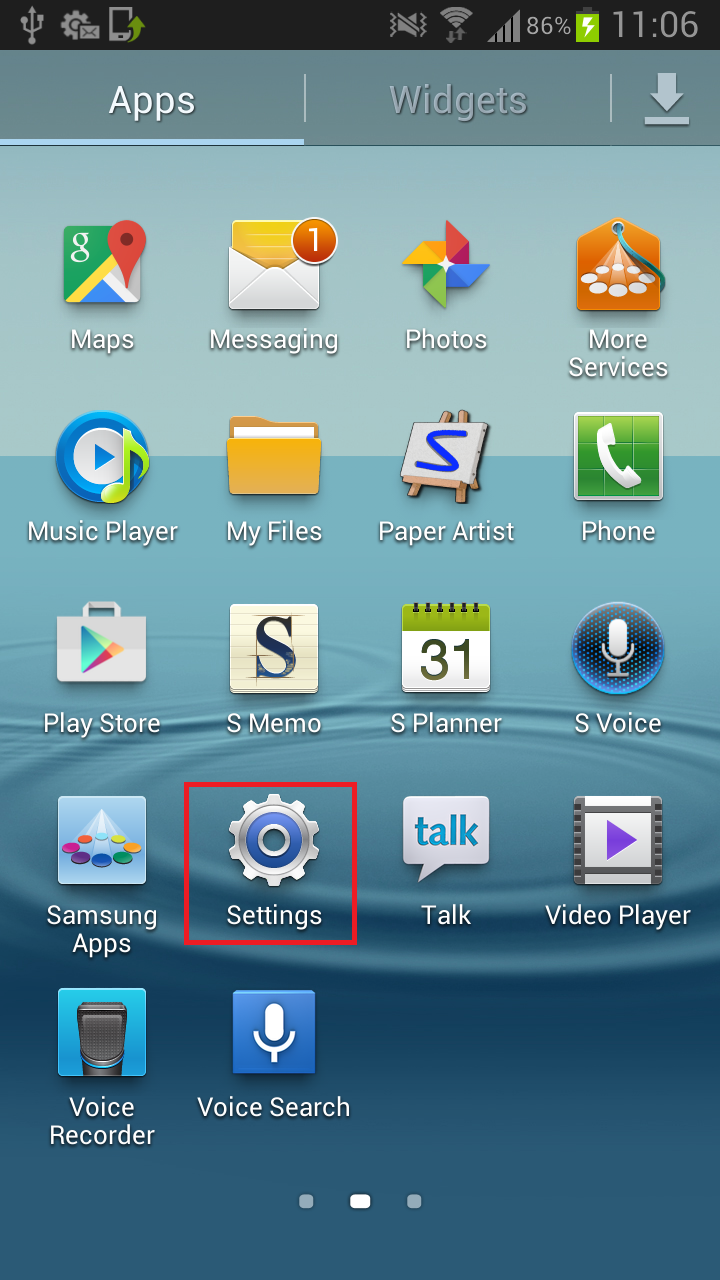Open the downloaded apps icon
This screenshot has height=1280, width=720.
[666, 100]
